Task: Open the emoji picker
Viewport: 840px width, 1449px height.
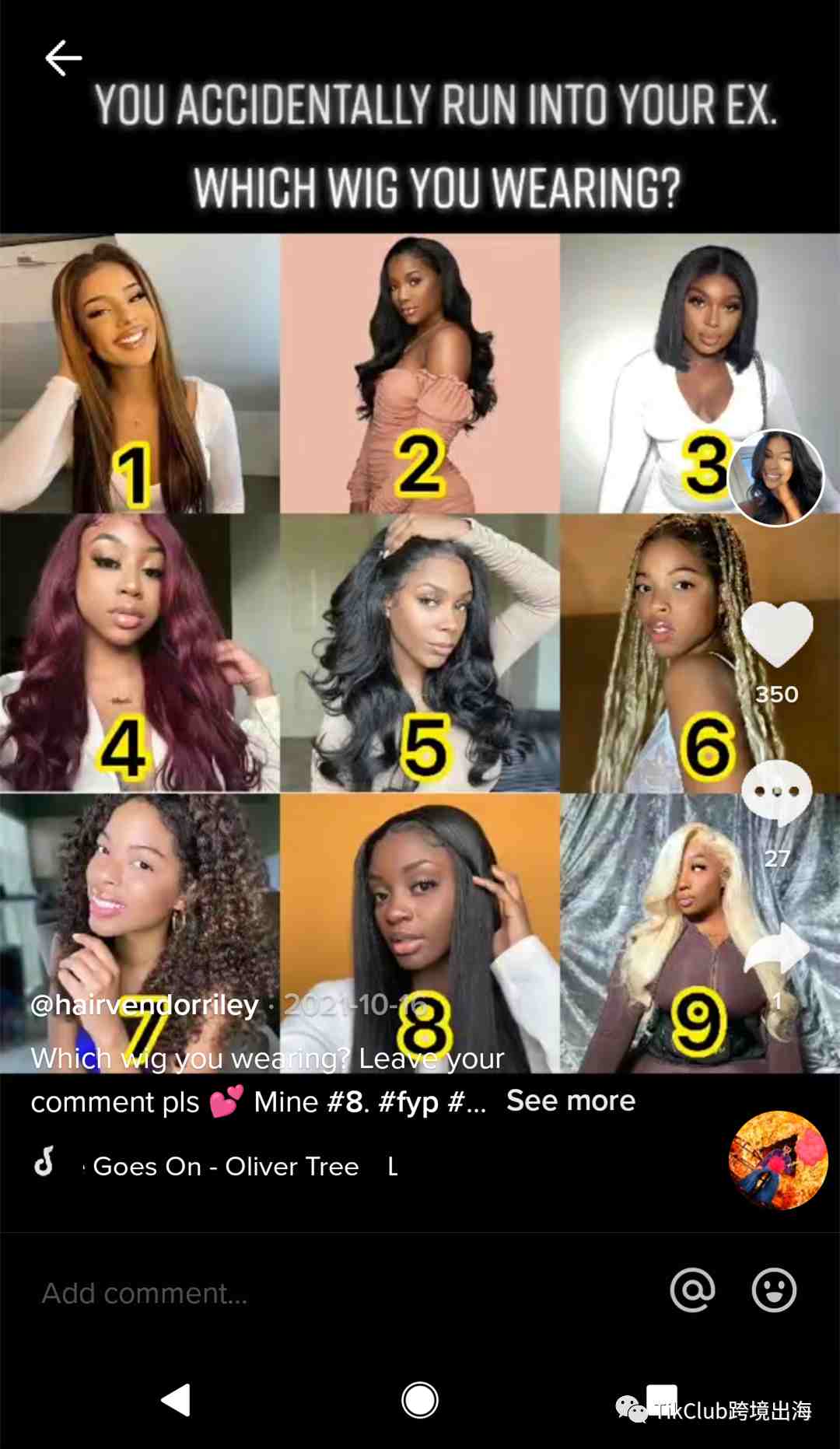Action: (774, 1290)
